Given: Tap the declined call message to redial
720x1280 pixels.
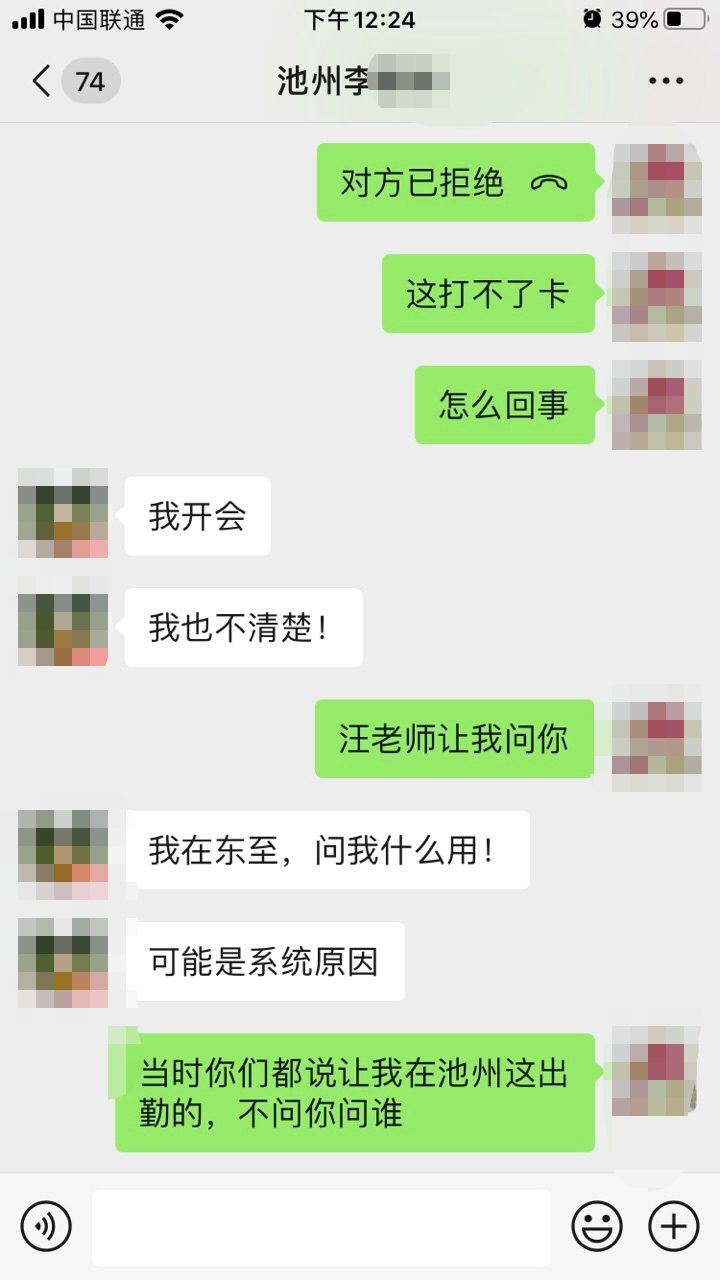Looking at the screenshot, I should click(455, 183).
